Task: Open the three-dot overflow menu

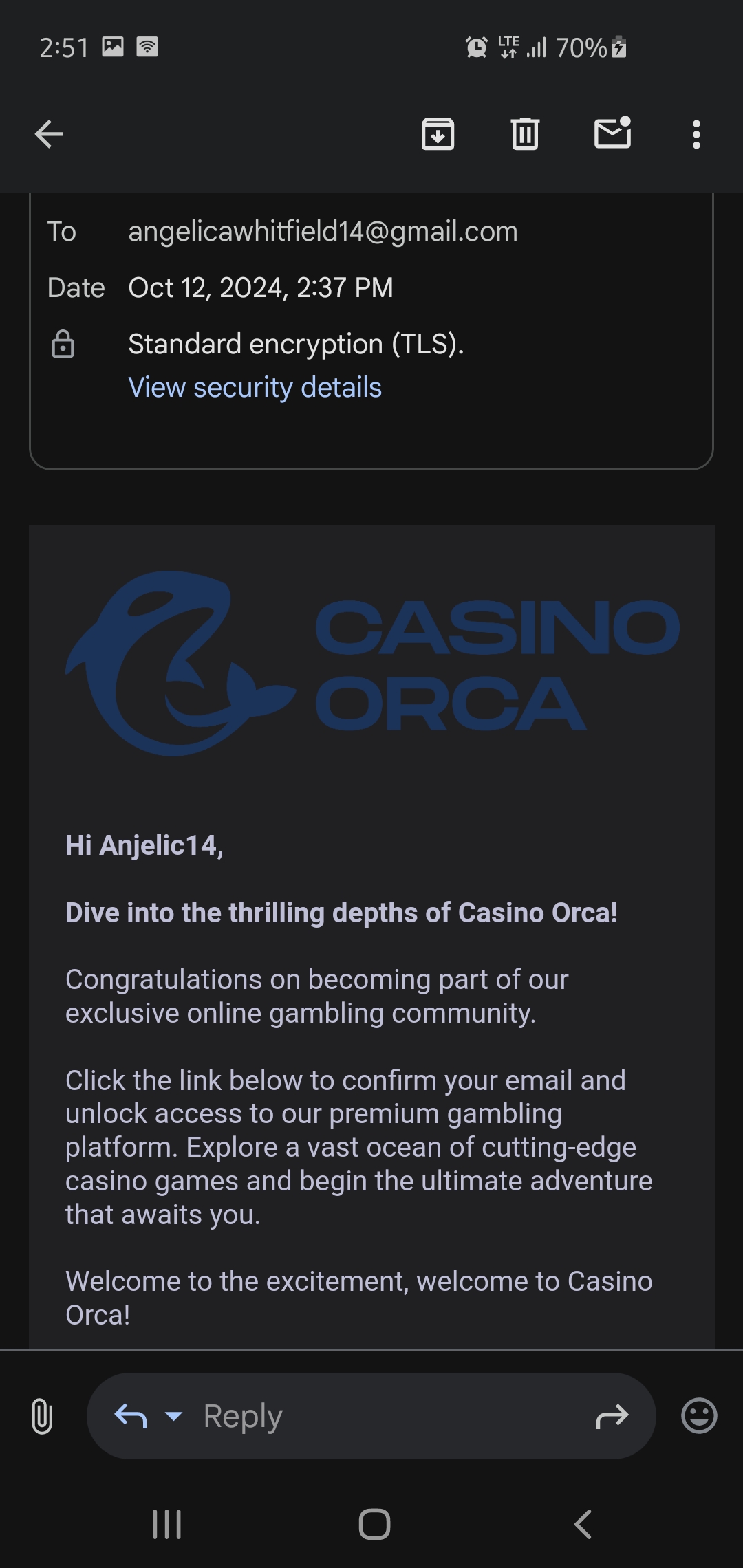Action: point(696,135)
